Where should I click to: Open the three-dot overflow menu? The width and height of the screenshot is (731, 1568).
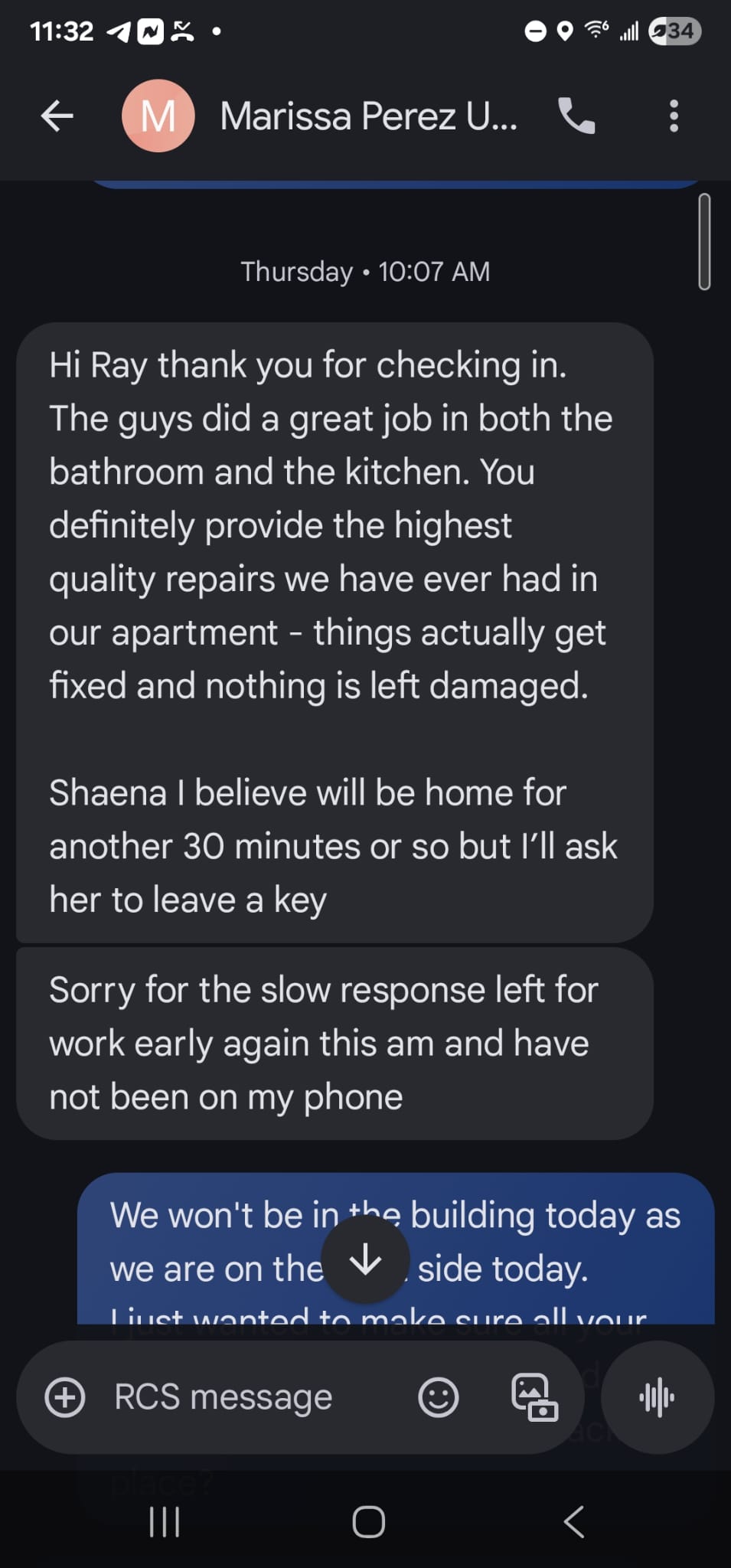(x=674, y=116)
